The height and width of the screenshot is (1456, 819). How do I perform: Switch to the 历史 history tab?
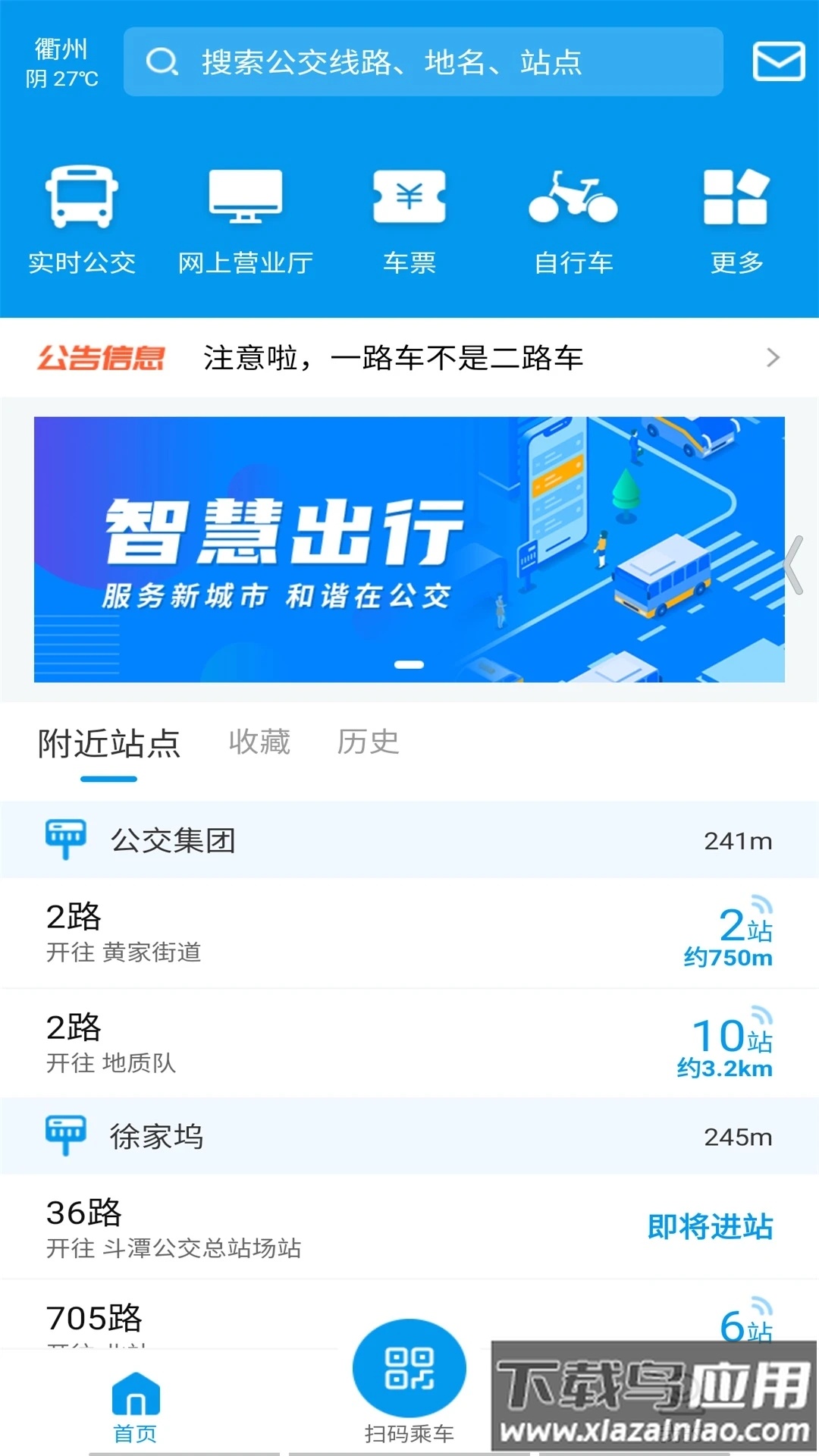click(369, 743)
